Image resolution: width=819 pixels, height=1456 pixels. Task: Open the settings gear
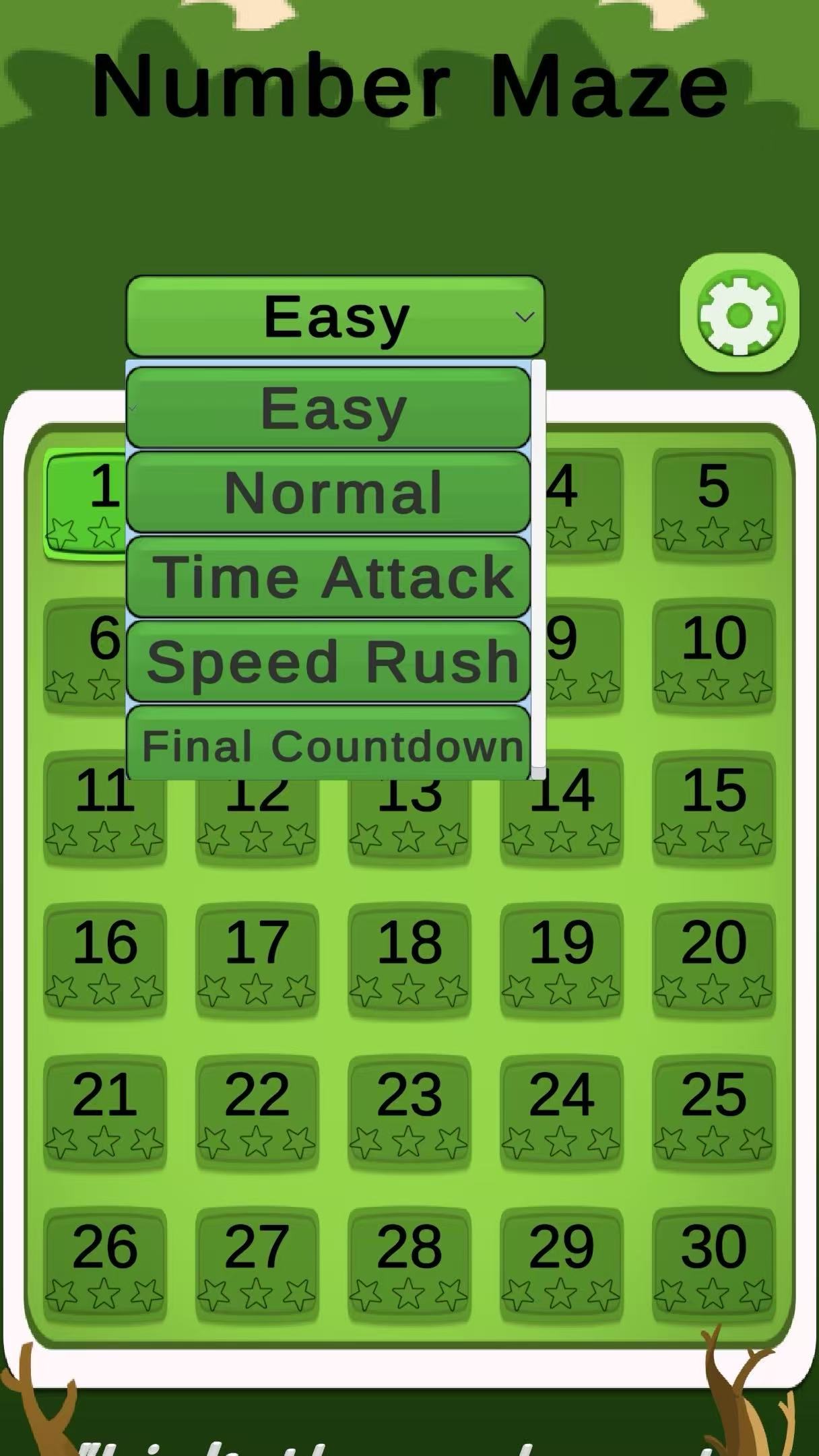click(x=739, y=314)
